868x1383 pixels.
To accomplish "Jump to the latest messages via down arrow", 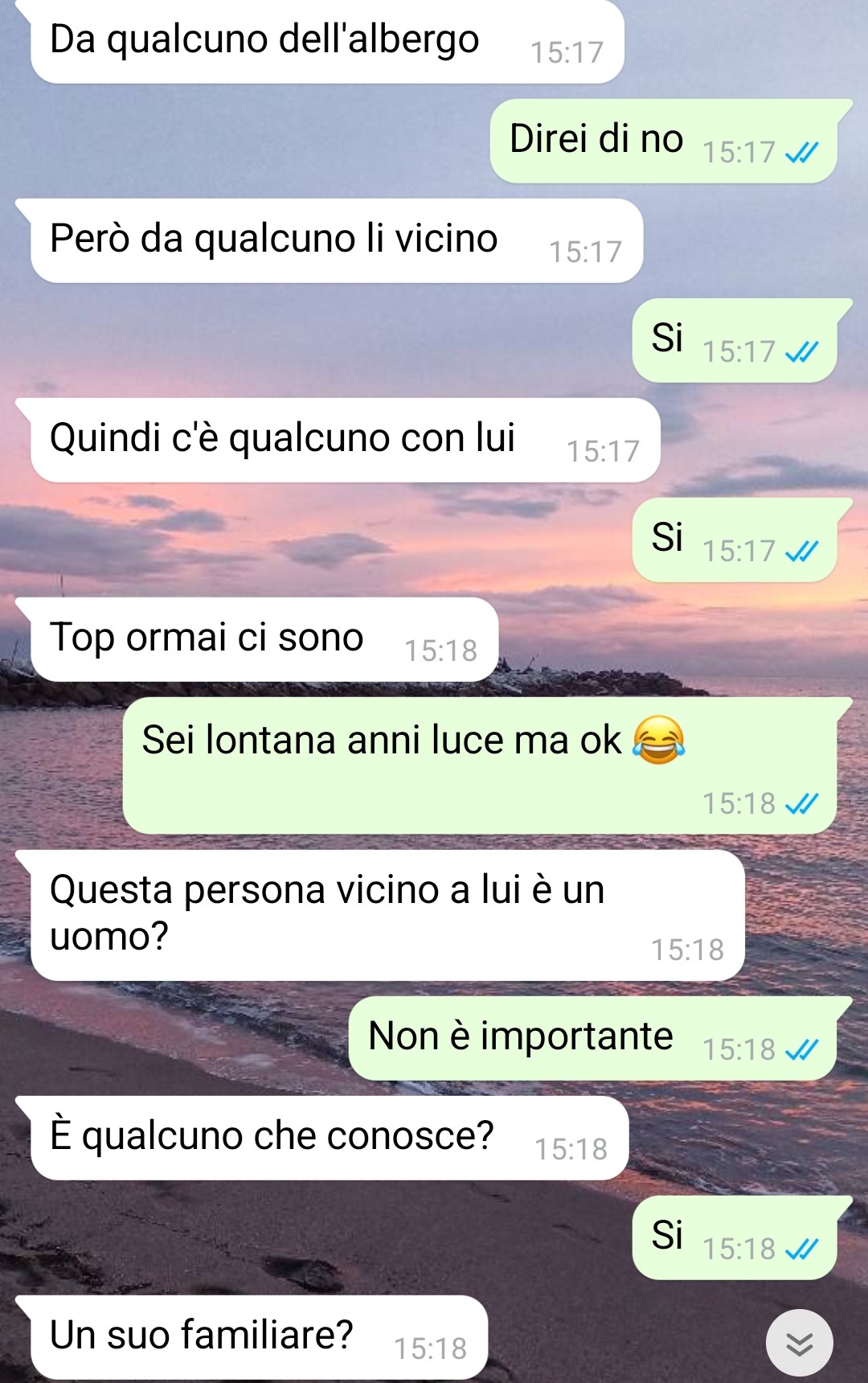I will [x=799, y=1343].
